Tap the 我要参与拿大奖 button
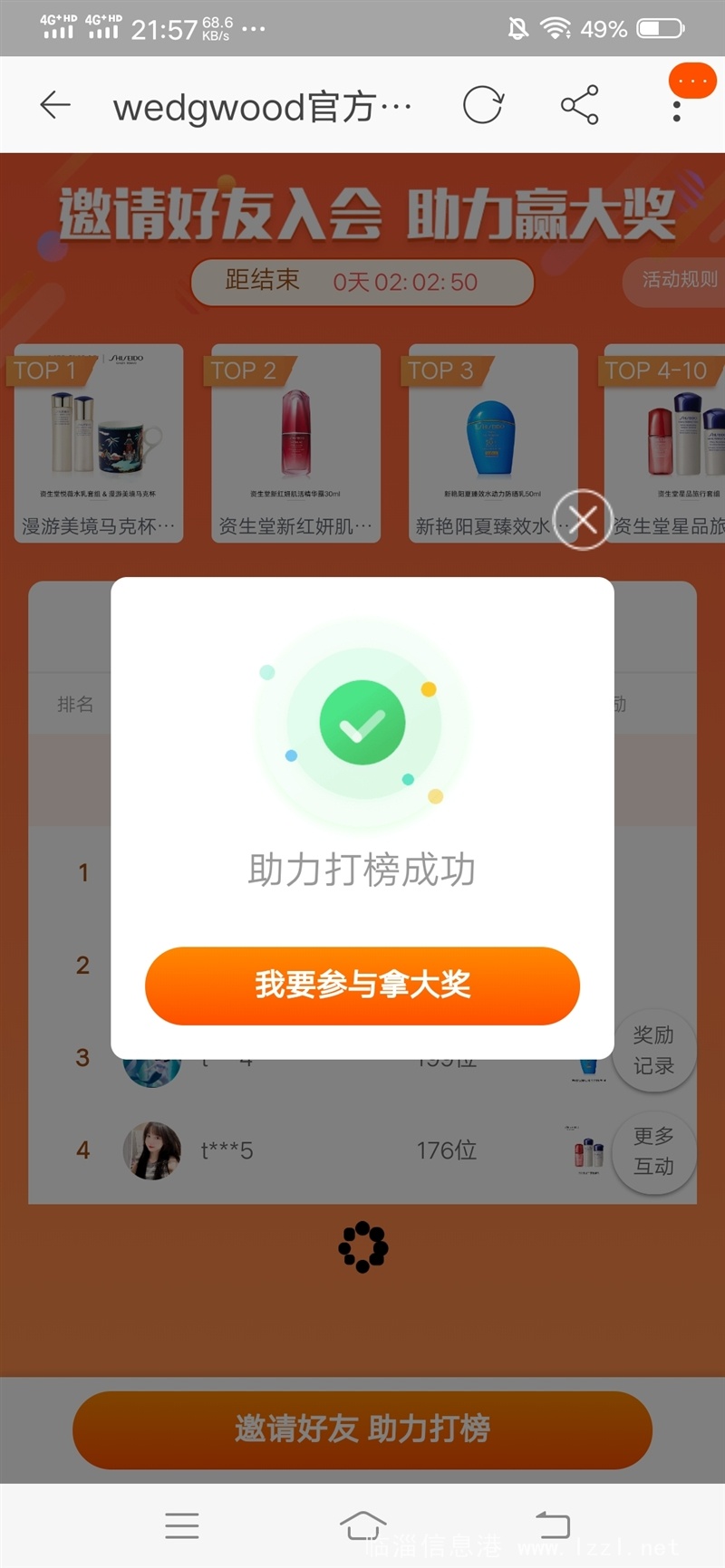 [x=362, y=986]
